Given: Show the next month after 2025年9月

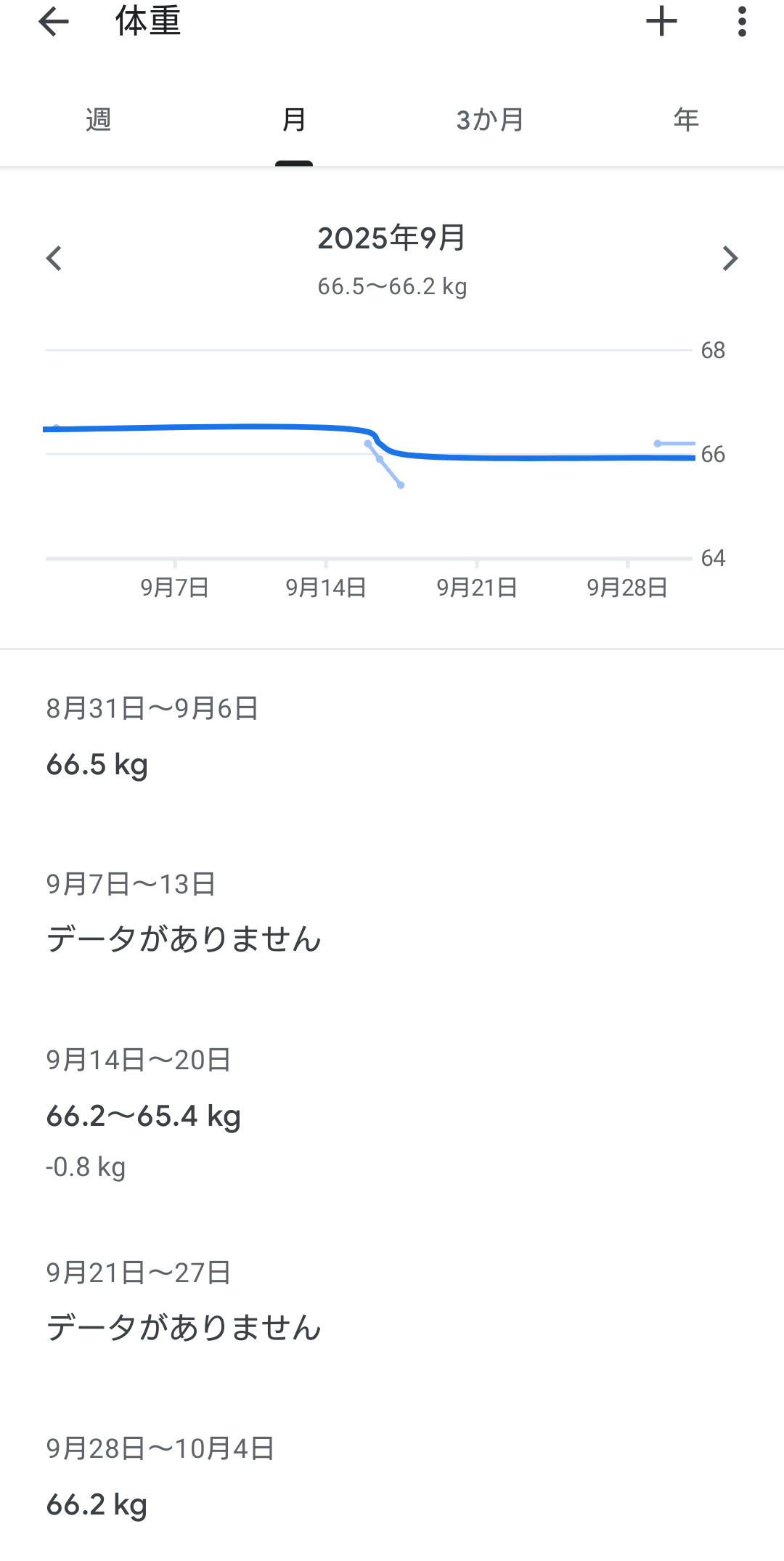Looking at the screenshot, I should pyautogui.click(x=730, y=259).
